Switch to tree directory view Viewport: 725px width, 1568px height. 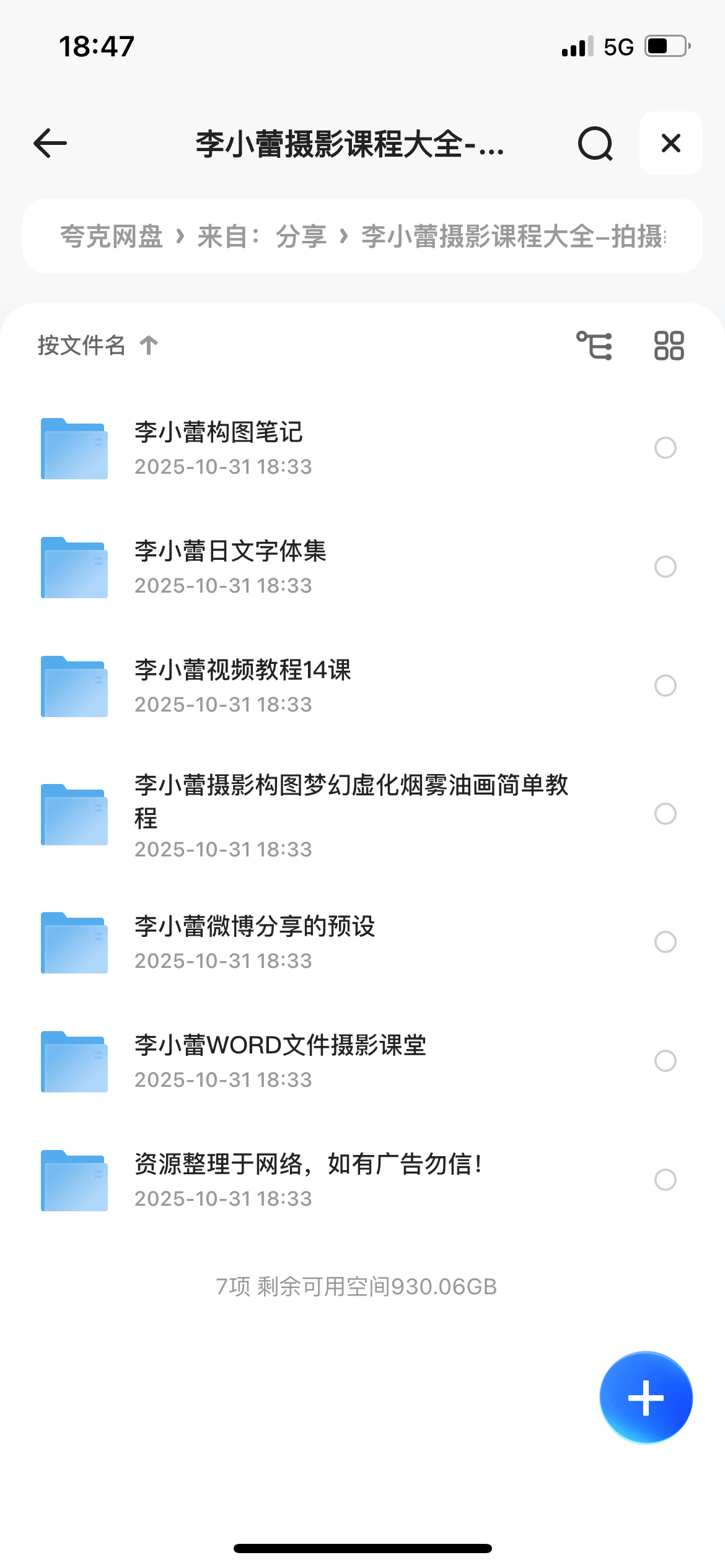(594, 345)
